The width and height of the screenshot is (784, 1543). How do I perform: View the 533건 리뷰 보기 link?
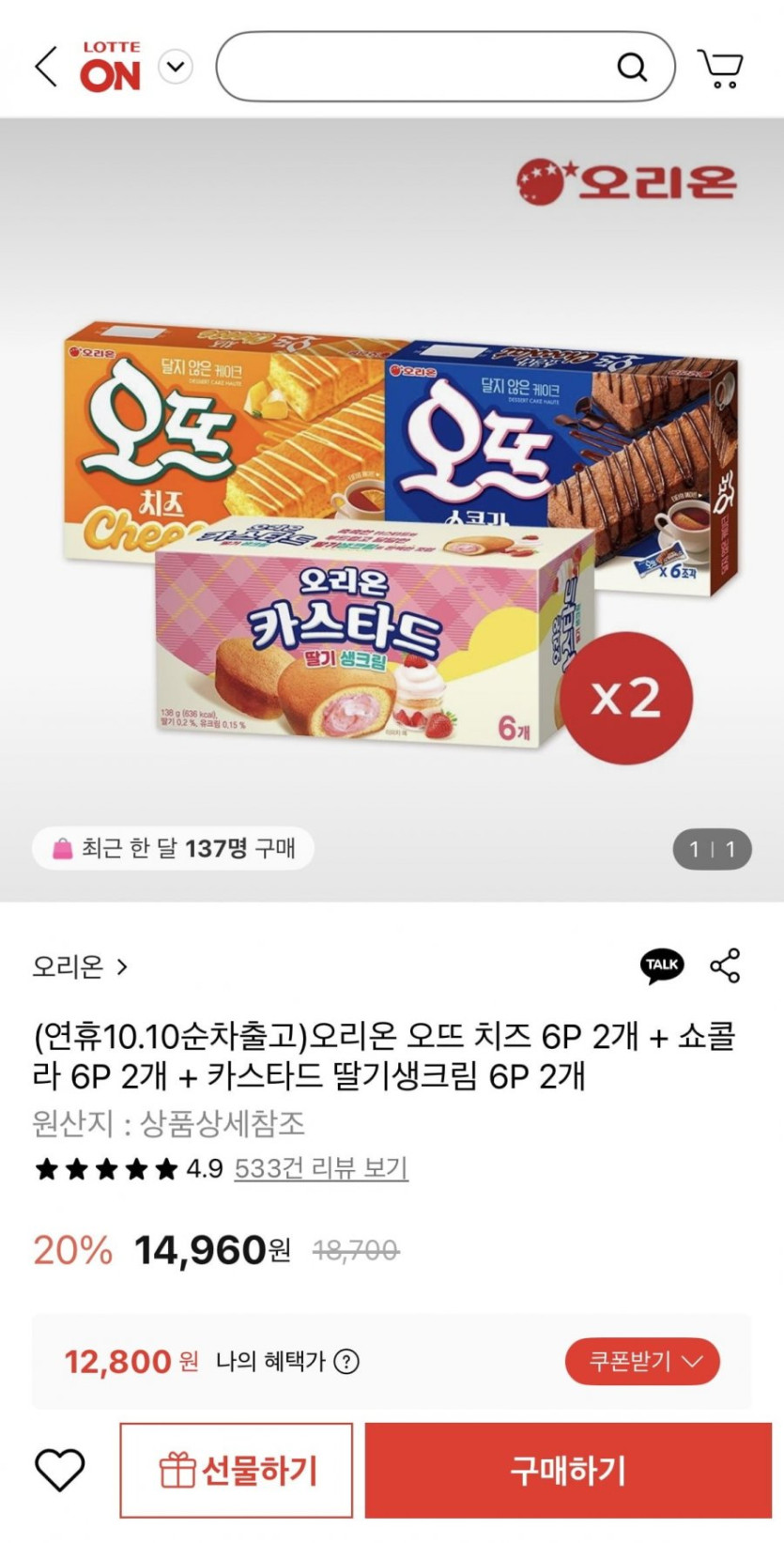pos(320,1168)
